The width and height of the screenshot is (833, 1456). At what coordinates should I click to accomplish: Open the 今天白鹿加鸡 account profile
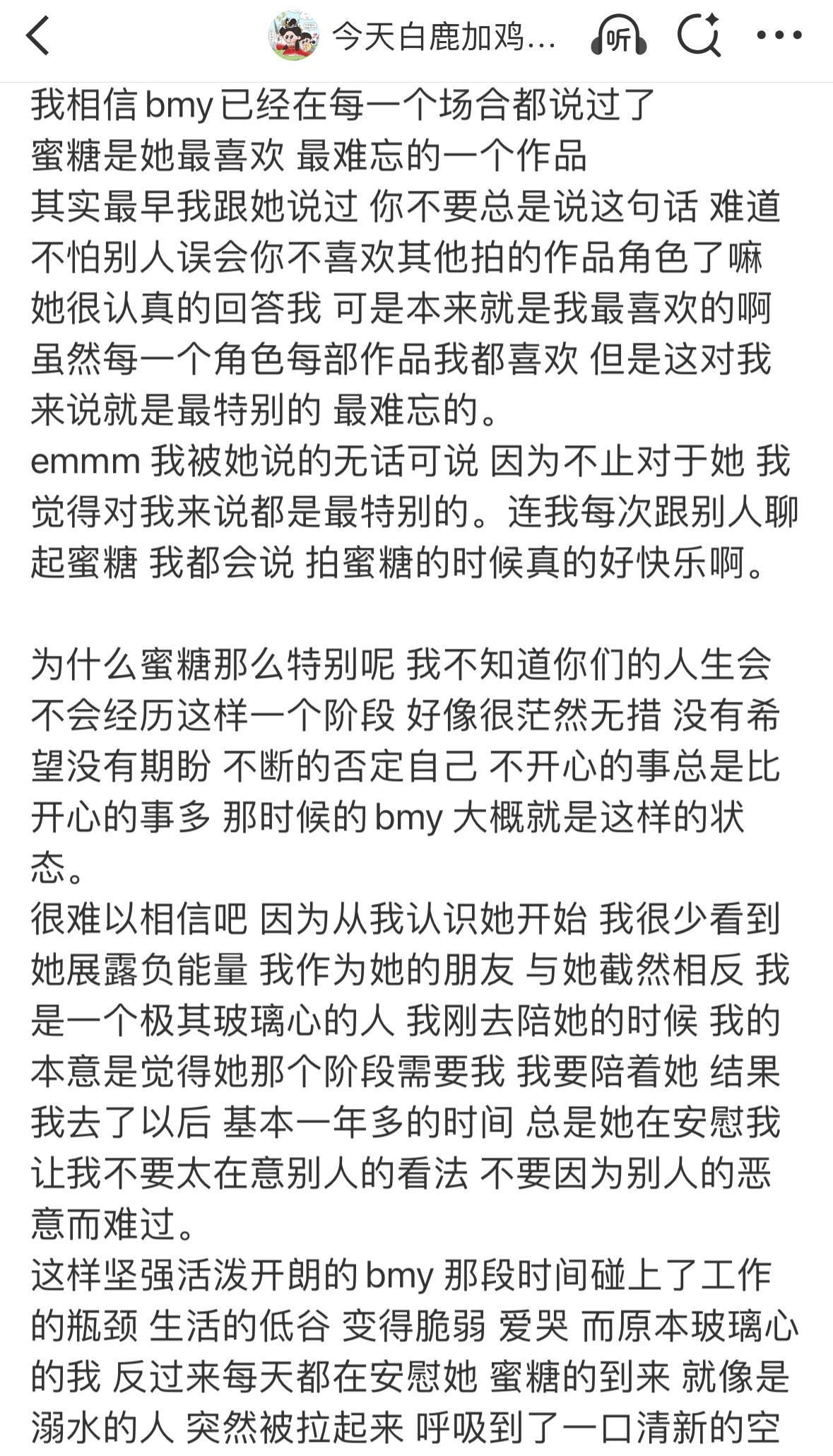[x=413, y=37]
